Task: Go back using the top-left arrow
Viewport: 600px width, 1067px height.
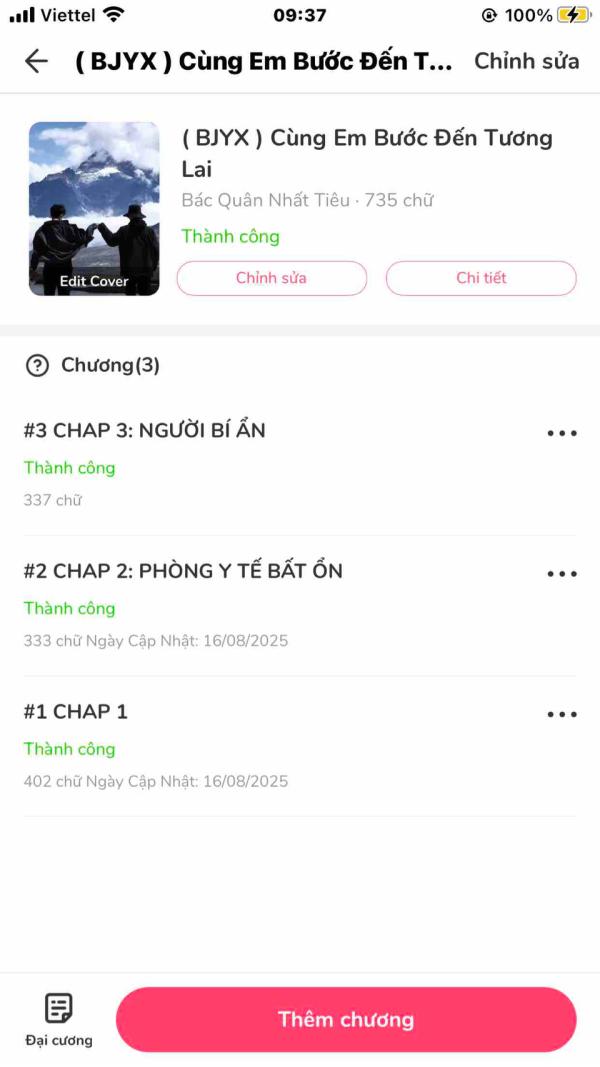Action: point(36,61)
